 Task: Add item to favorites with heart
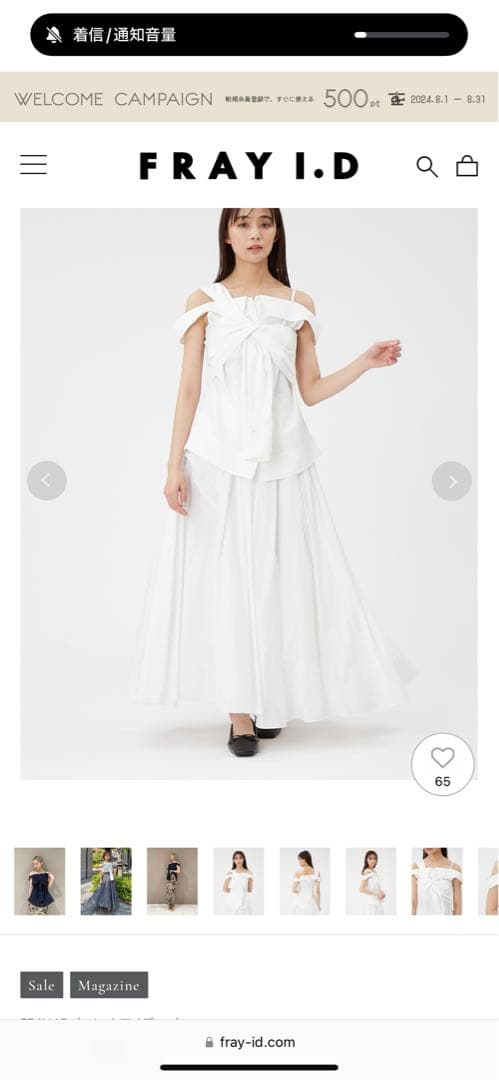click(442, 765)
